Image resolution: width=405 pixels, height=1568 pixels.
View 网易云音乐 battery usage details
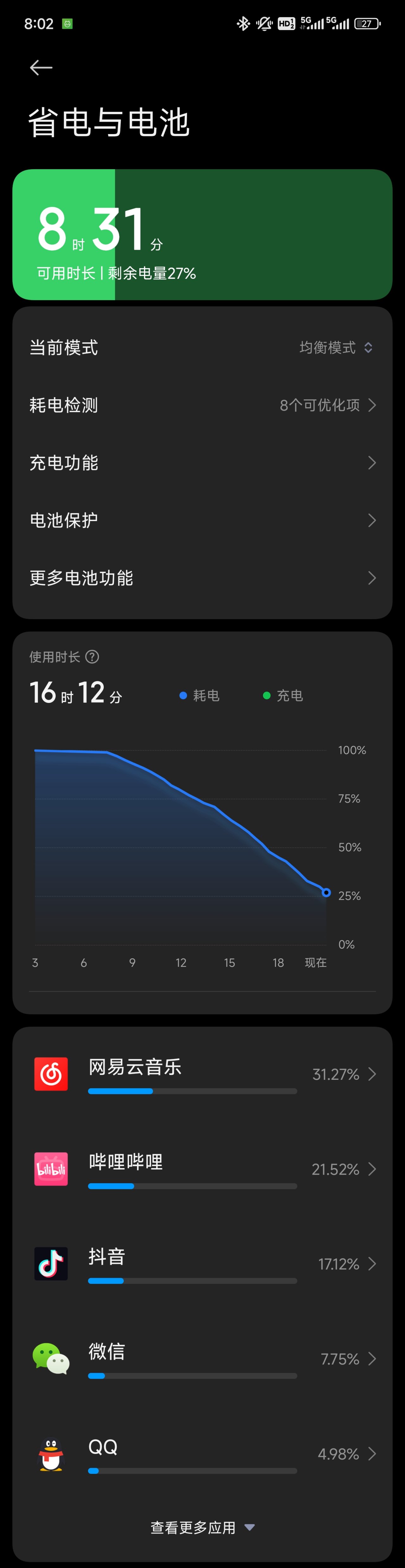[x=202, y=1074]
